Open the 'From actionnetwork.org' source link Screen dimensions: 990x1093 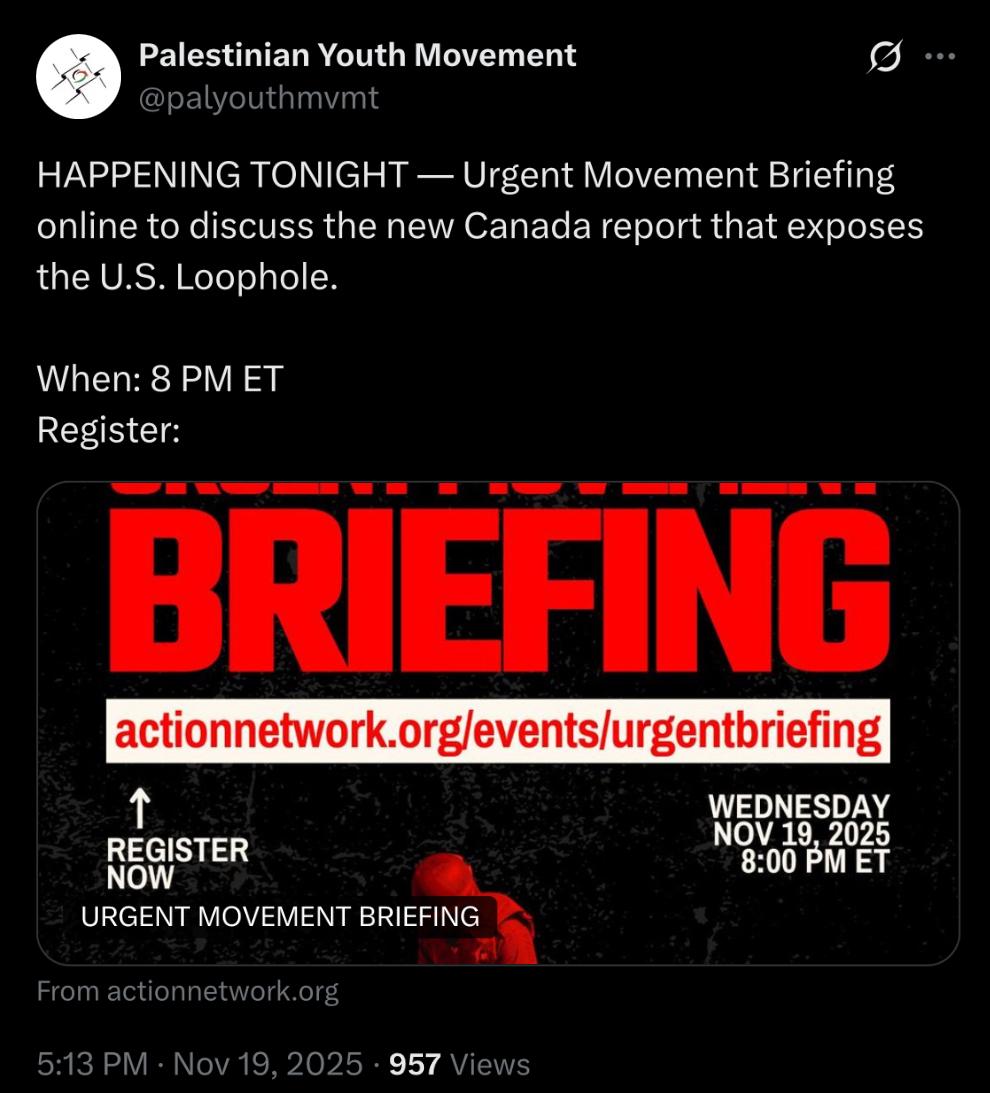[x=188, y=992]
